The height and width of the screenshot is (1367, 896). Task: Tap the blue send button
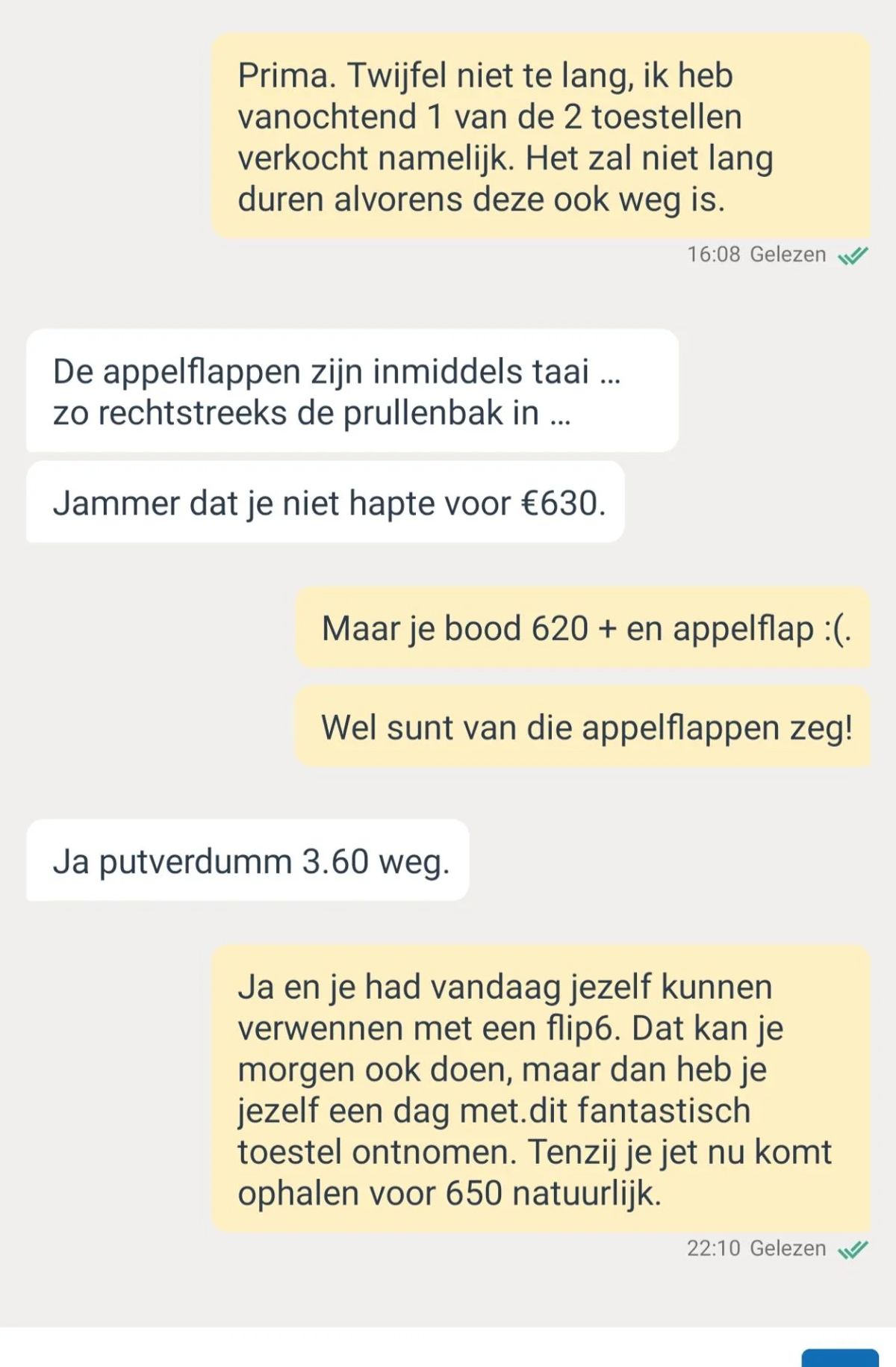pos(839,1357)
